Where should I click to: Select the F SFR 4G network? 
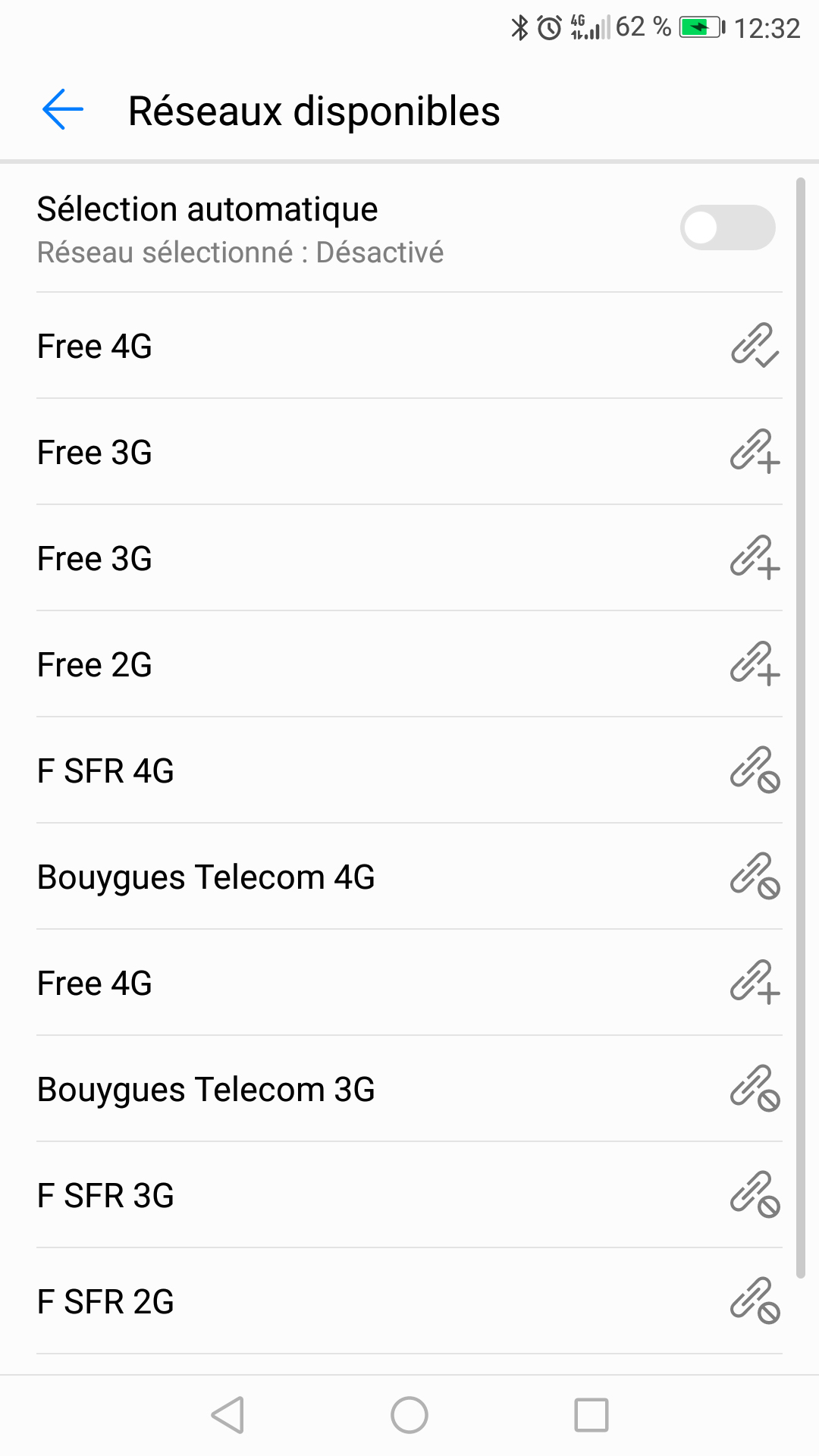409,770
